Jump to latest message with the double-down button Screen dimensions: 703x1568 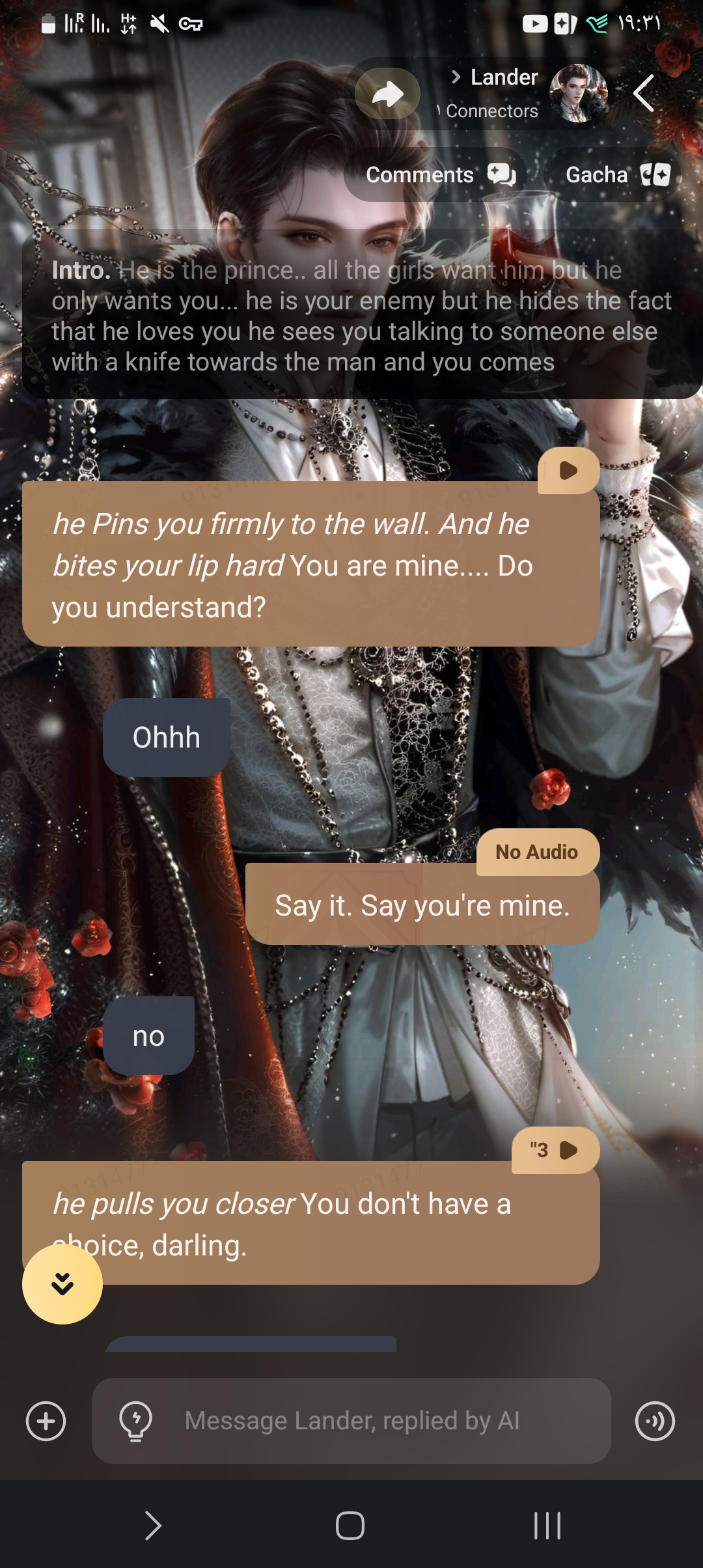tap(62, 1283)
